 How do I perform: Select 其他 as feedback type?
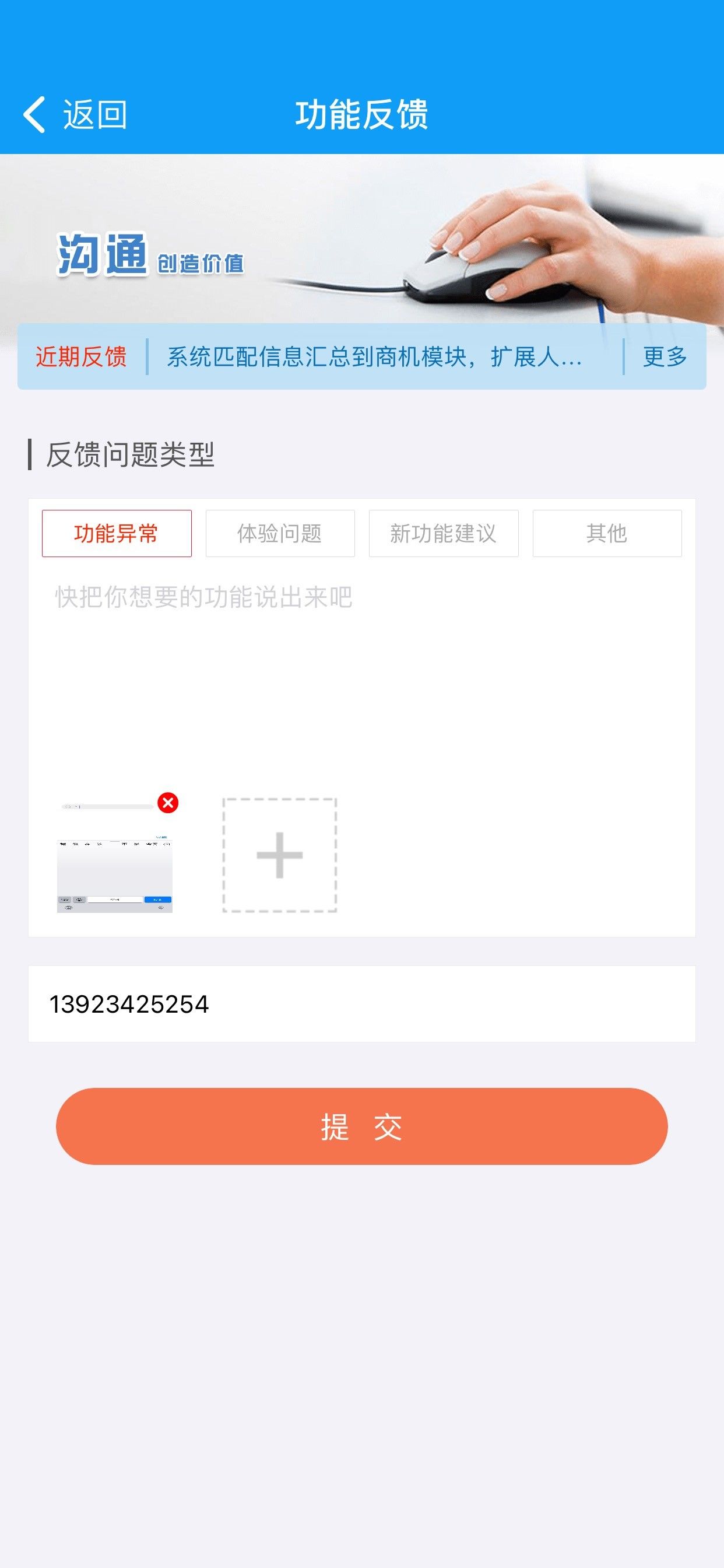pos(607,533)
